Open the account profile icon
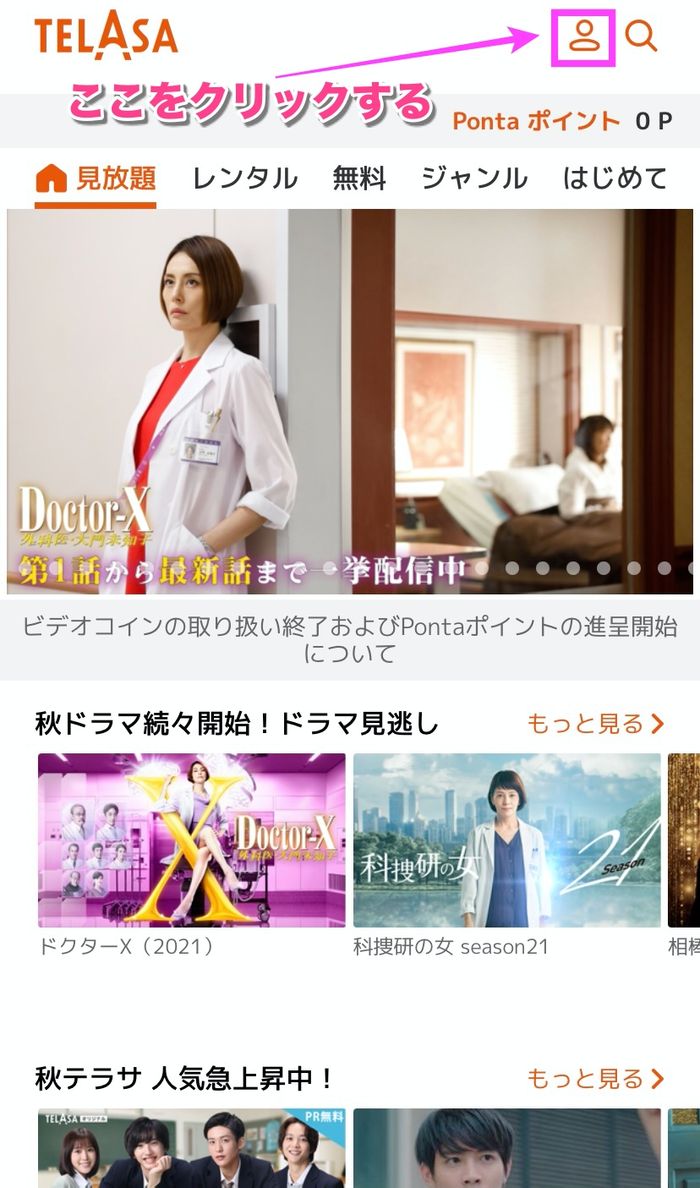This screenshot has height=1188, width=700. click(583, 37)
